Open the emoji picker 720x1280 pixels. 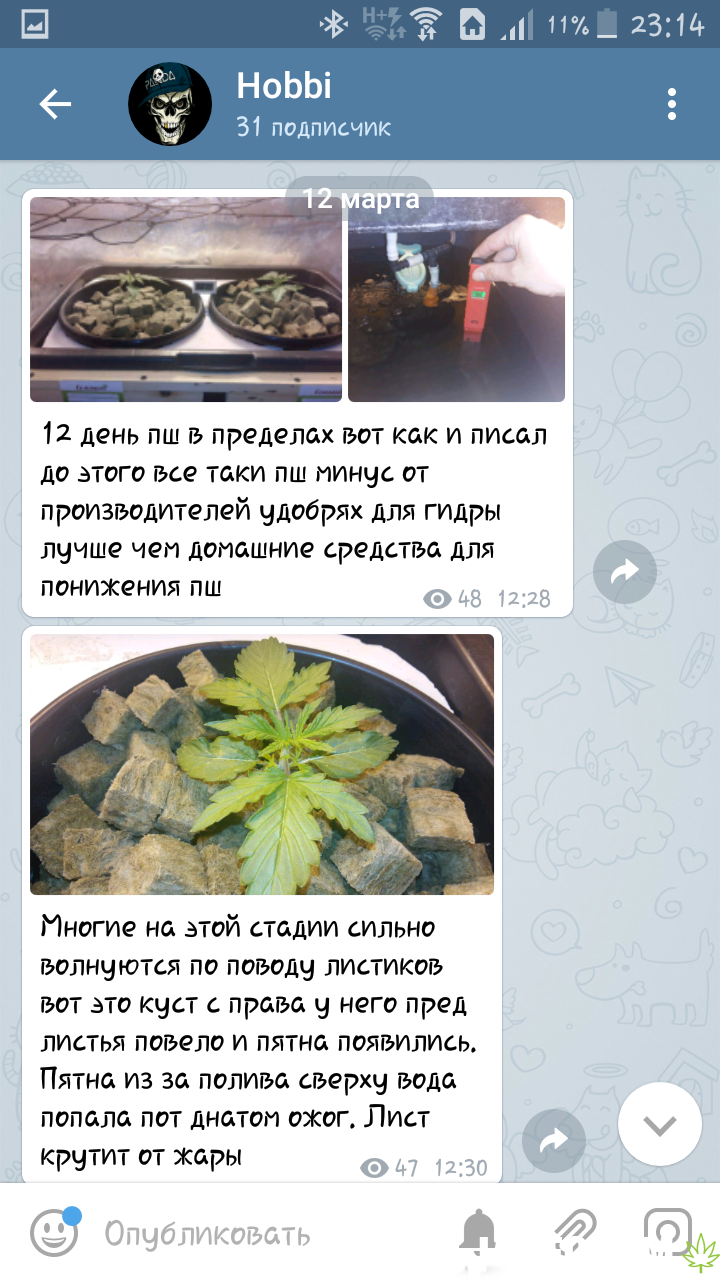coord(54,1232)
